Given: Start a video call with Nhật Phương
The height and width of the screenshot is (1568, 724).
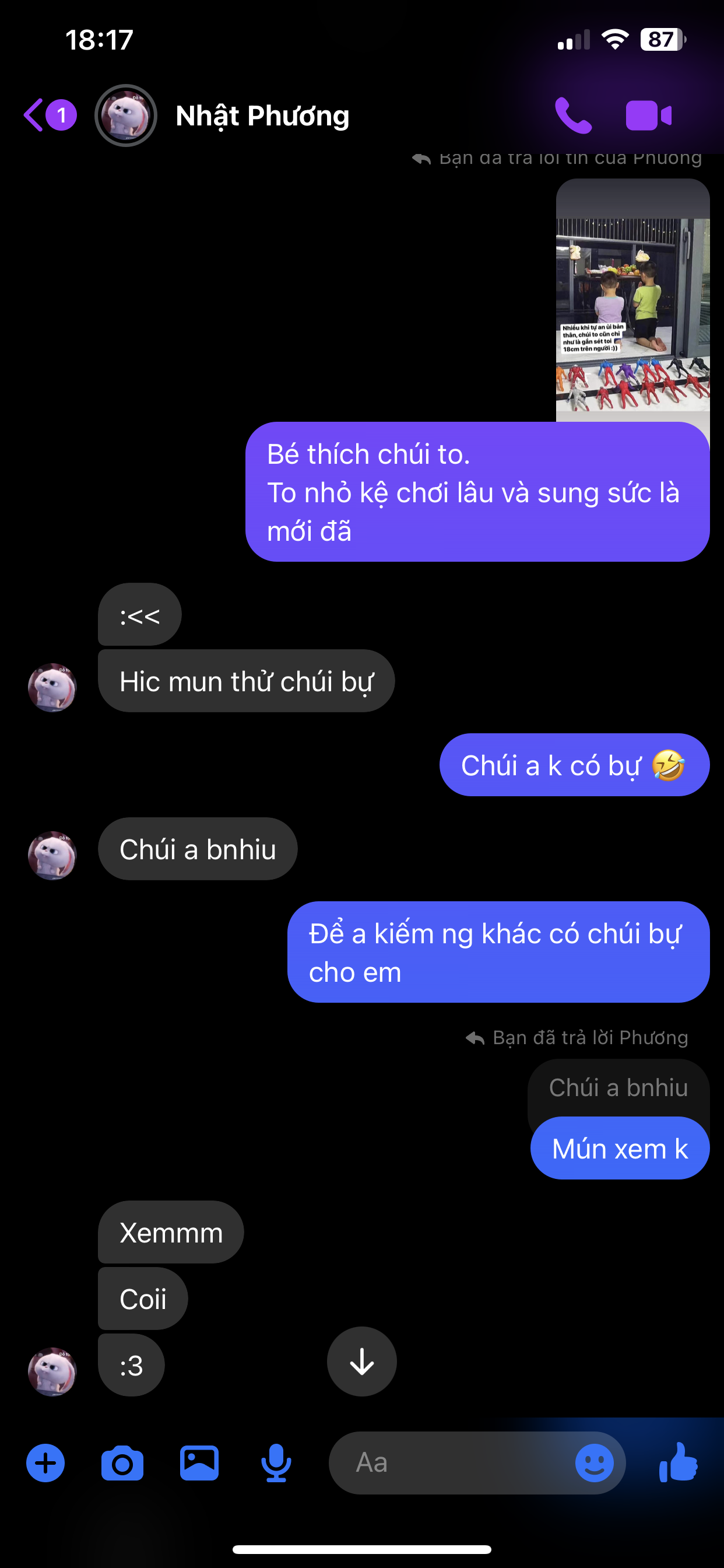Looking at the screenshot, I should click(649, 115).
